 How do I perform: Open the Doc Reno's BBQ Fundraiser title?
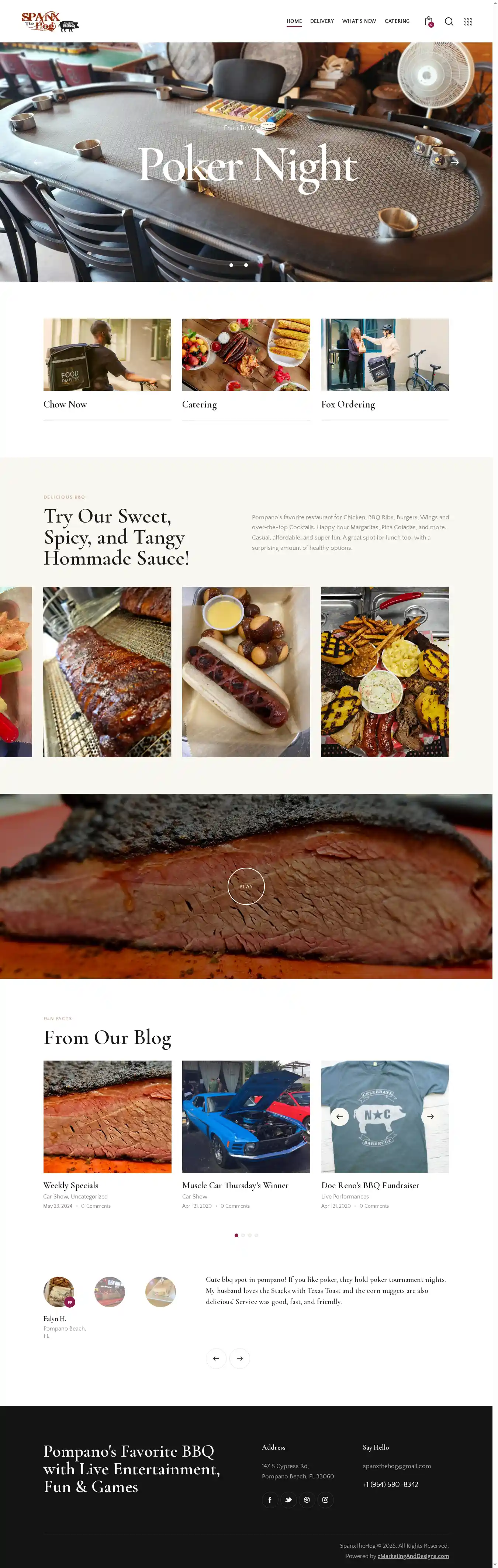pyautogui.click(x=370, y=1184)
